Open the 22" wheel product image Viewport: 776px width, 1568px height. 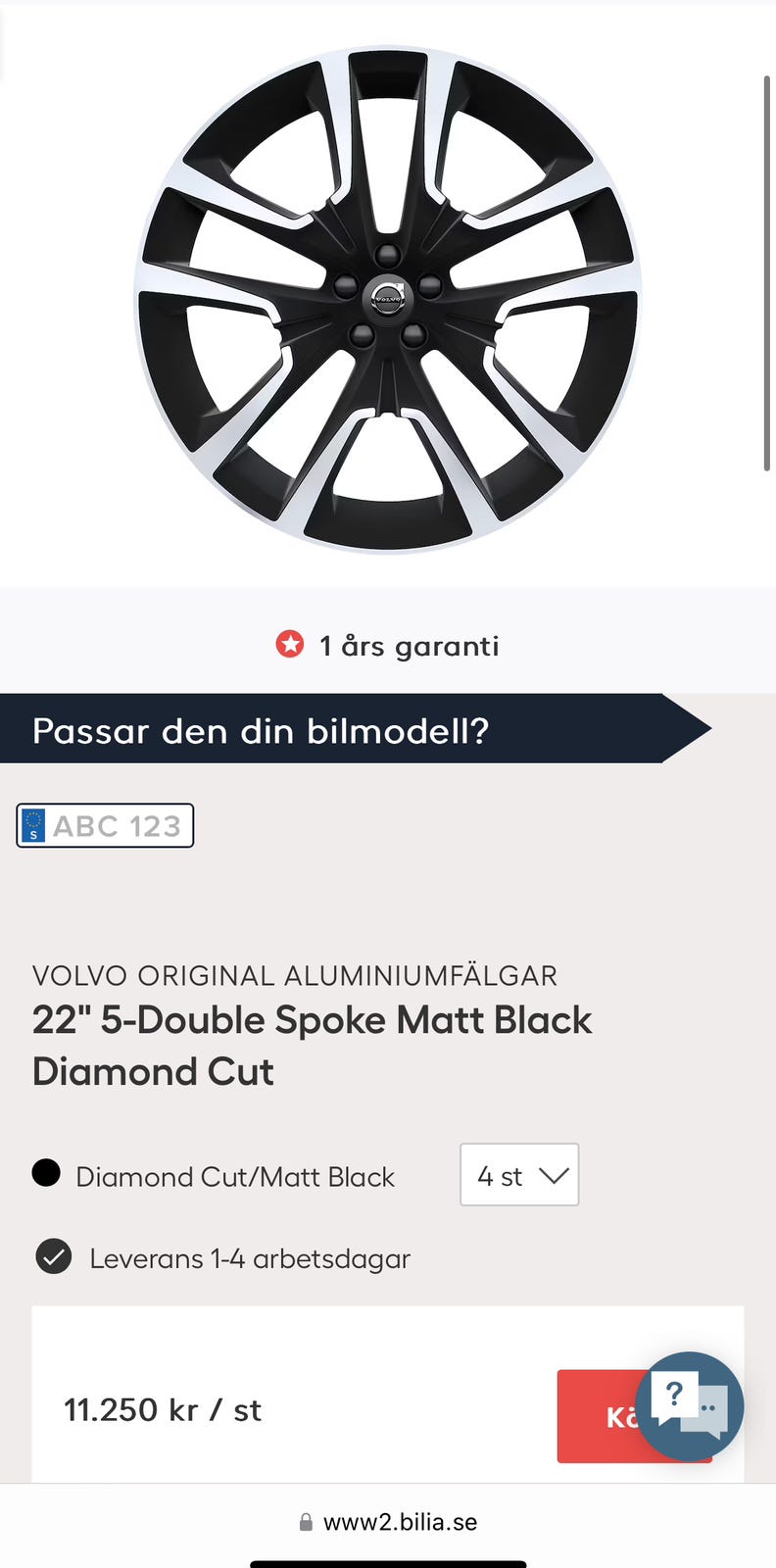388,299
